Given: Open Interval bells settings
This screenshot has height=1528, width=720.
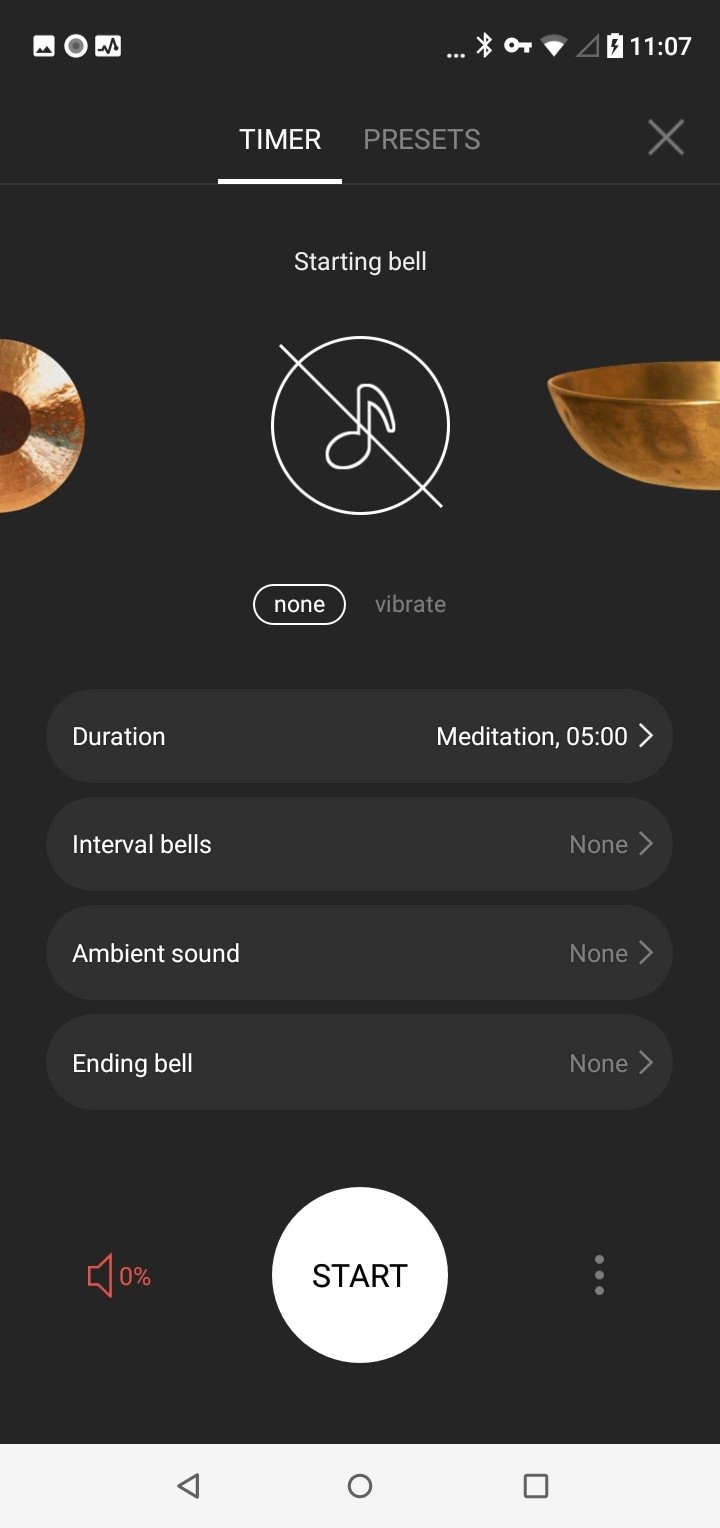Looking at the screenshot, I should point(359,844).
